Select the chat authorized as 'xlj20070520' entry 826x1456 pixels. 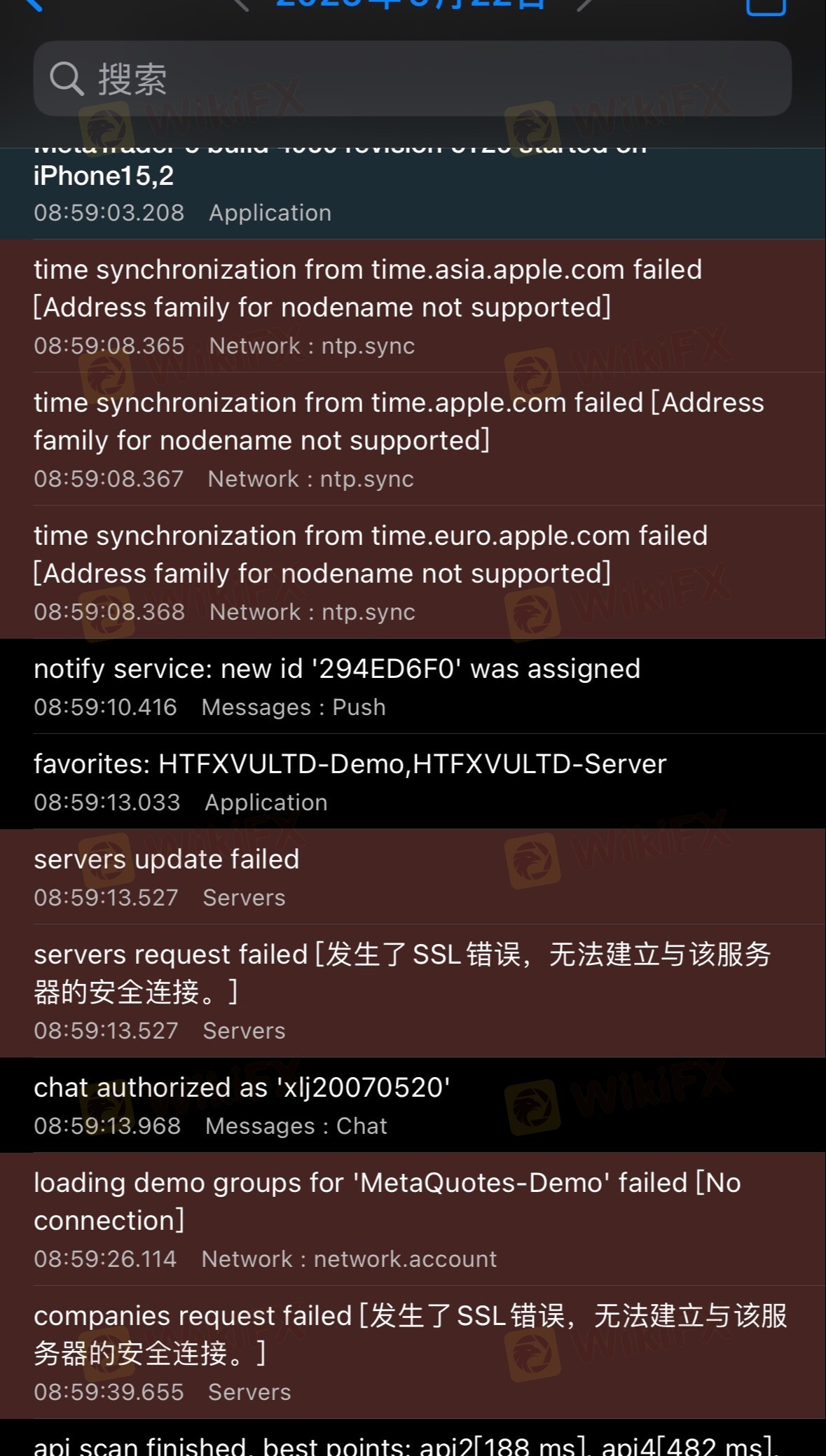pyautogui.click(x=413, y=1105)
